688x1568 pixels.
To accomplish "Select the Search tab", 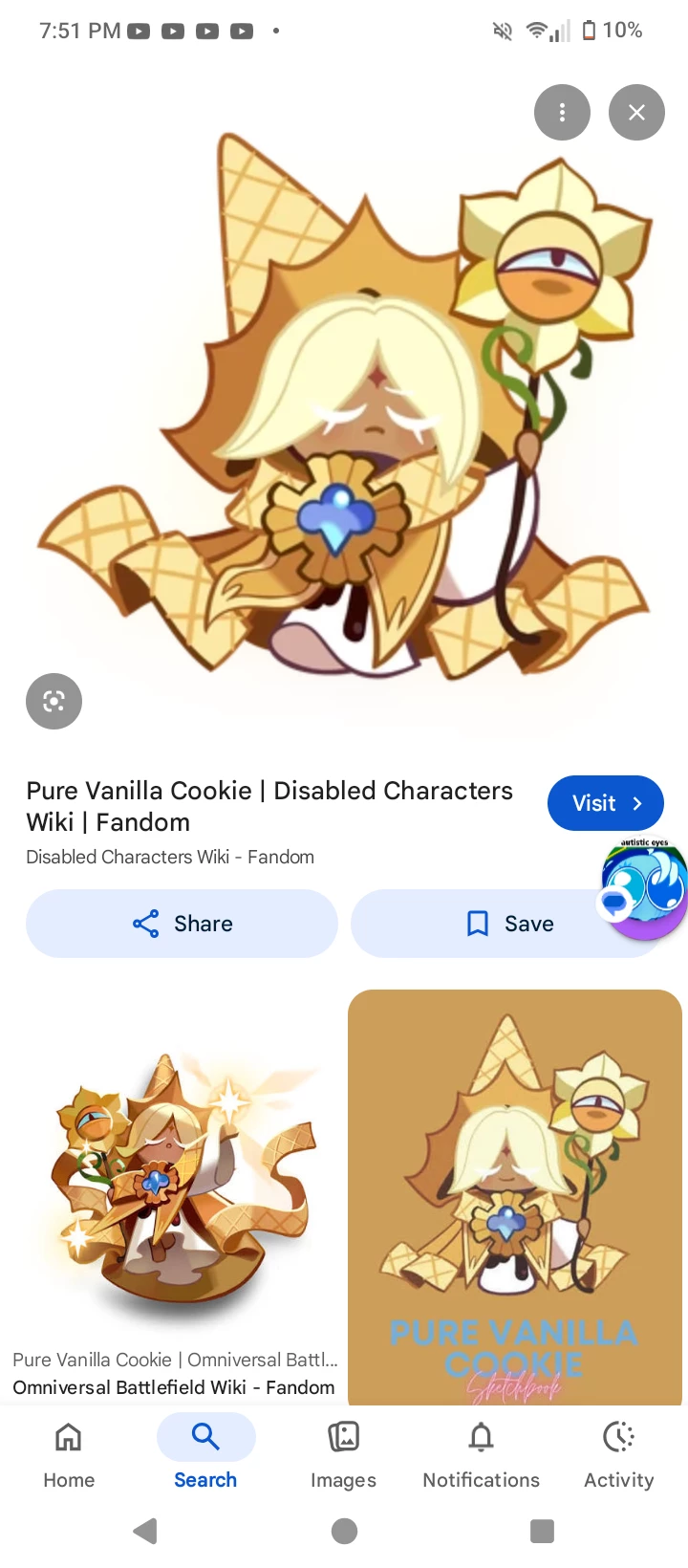I will point(205,1453).
